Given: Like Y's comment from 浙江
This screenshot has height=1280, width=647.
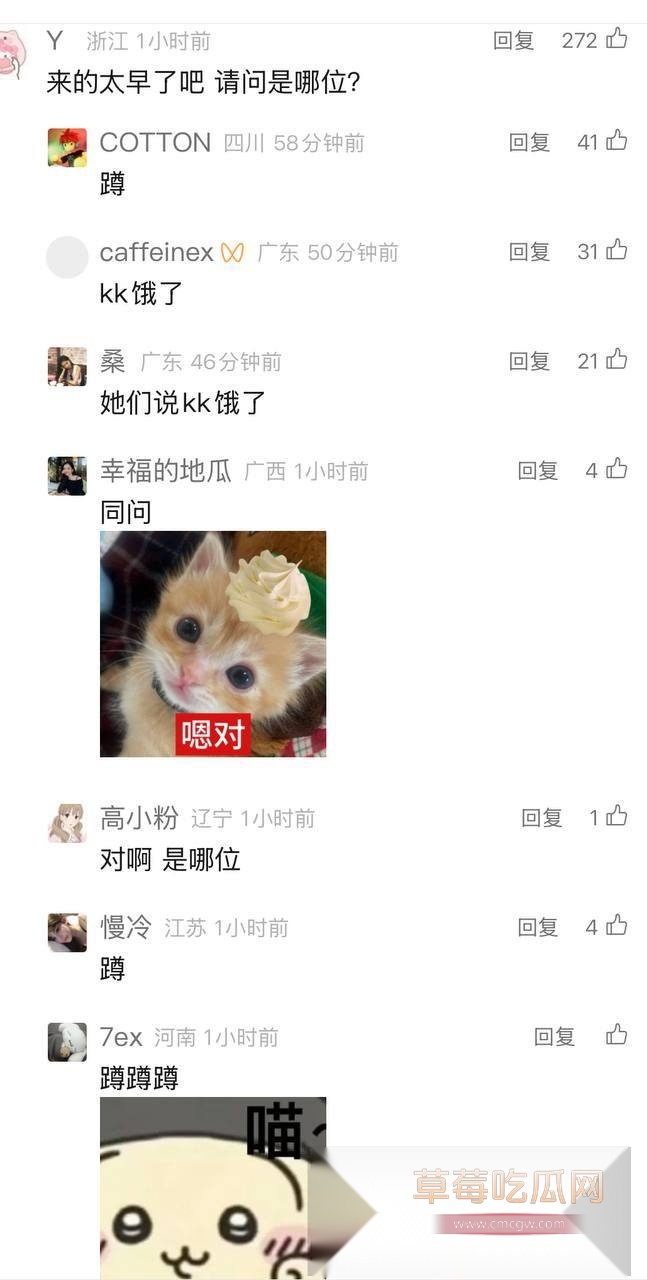Looking at the screenshot, I should click(x=617, y=39).
